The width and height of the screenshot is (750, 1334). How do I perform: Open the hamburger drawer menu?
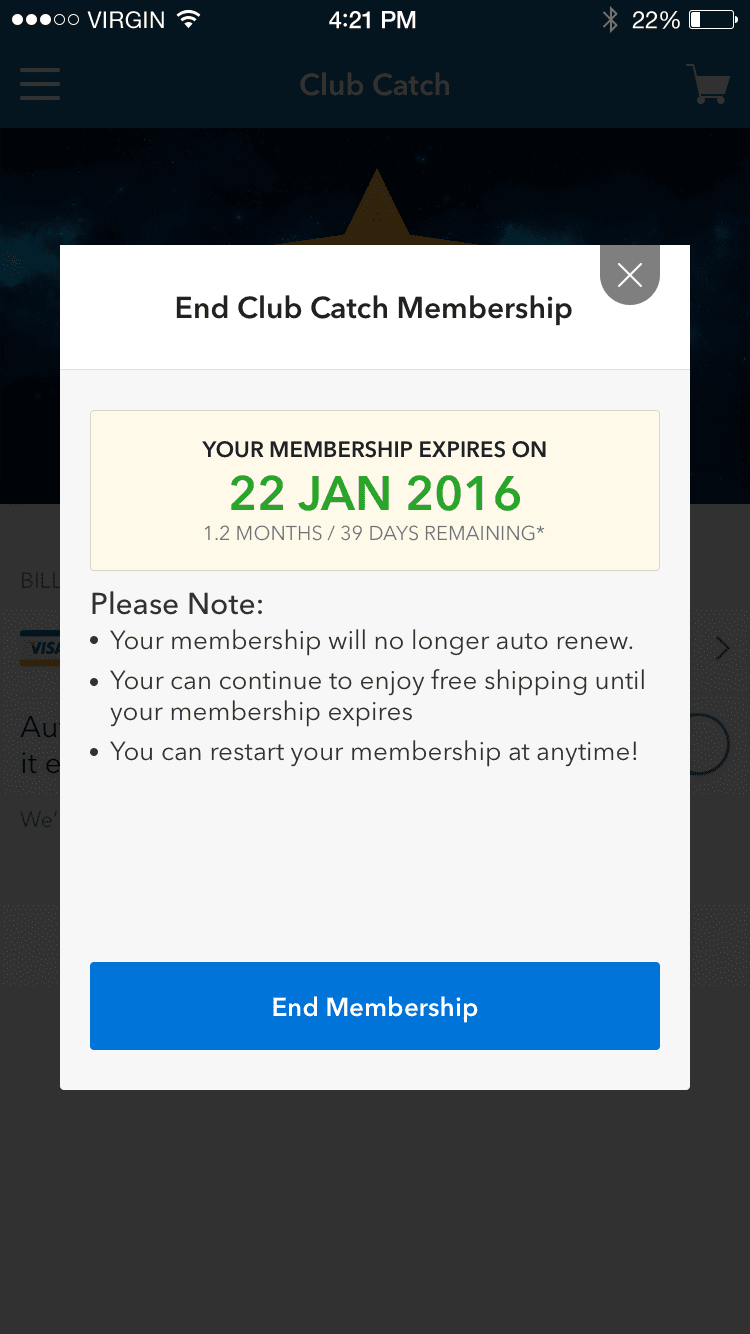tap(40, 84)
